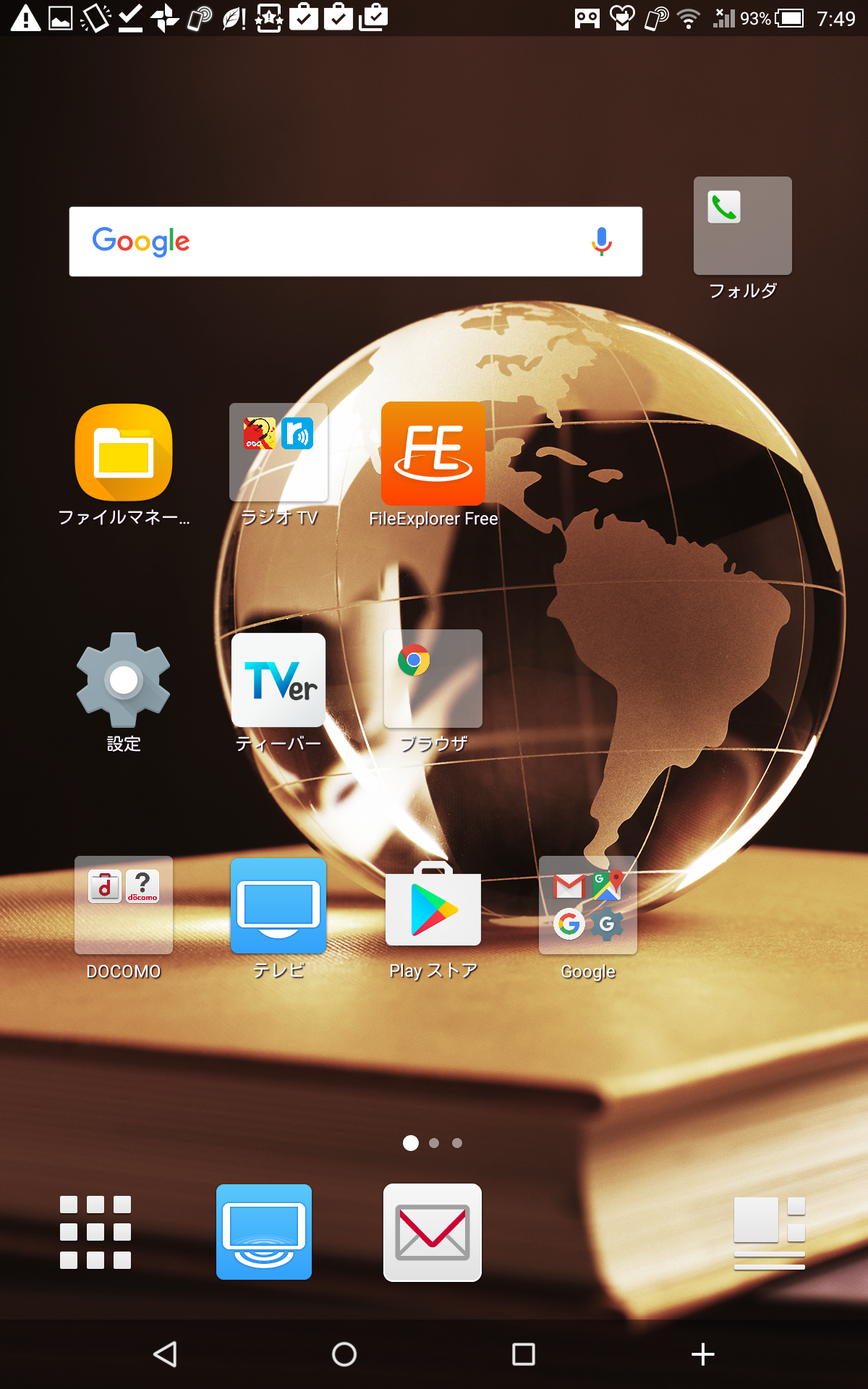Open the Play ストア
The image size is (868, 1389).
[433, 905]
